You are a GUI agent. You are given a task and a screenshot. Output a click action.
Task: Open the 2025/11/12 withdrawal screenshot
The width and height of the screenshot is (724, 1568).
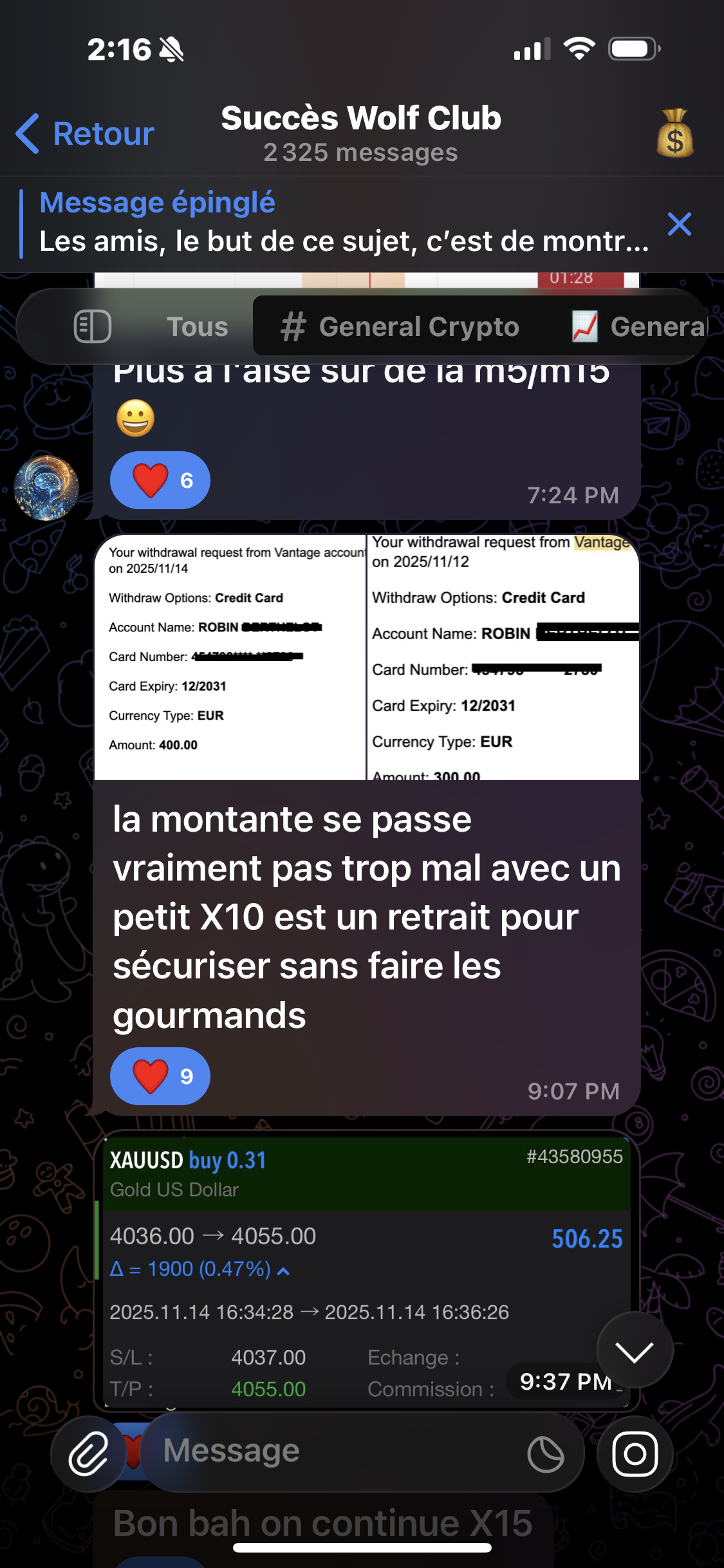tap(503, 657)
